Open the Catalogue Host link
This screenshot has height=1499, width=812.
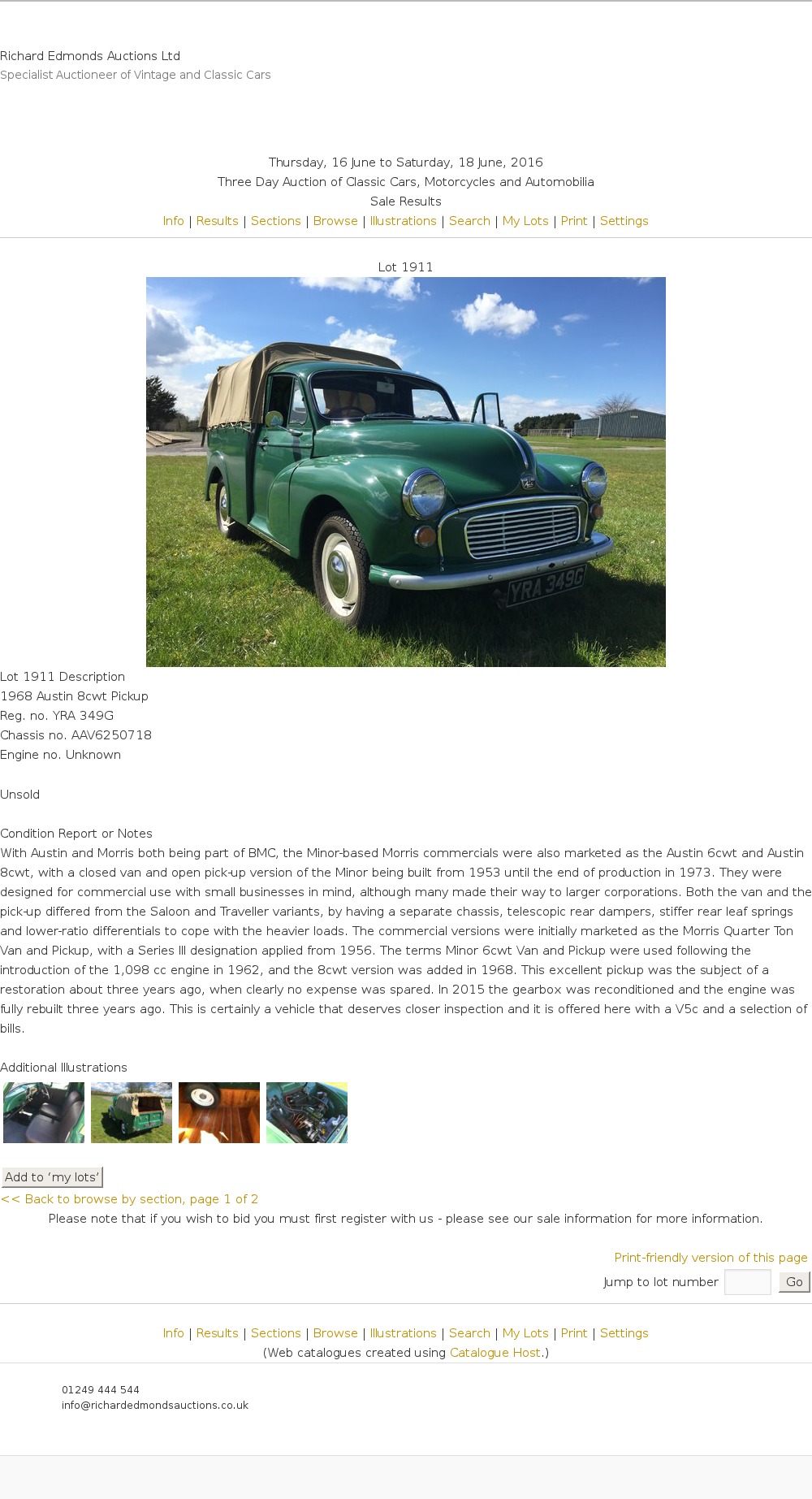[x=495, y=1353]
